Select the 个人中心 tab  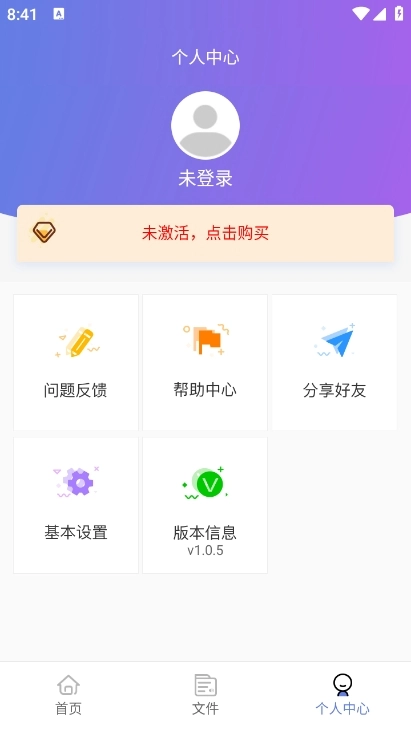[x=342, y=696]
